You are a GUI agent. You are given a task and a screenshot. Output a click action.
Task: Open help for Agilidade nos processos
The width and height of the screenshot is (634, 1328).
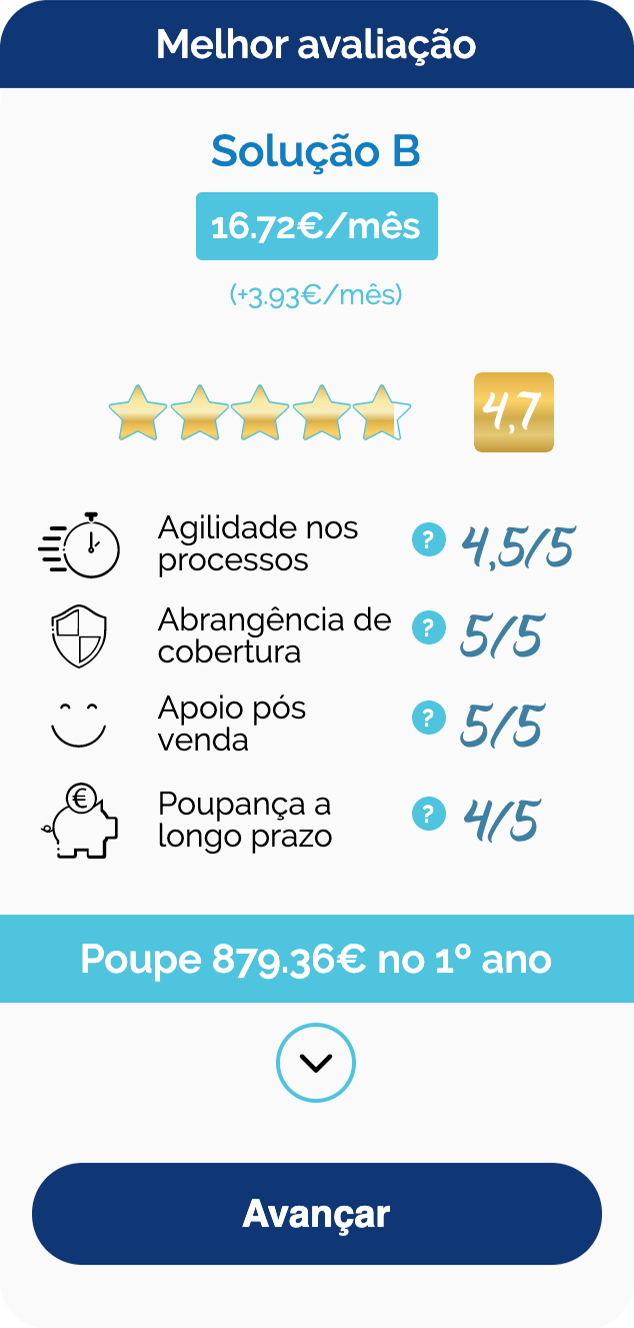pos(428,541)
